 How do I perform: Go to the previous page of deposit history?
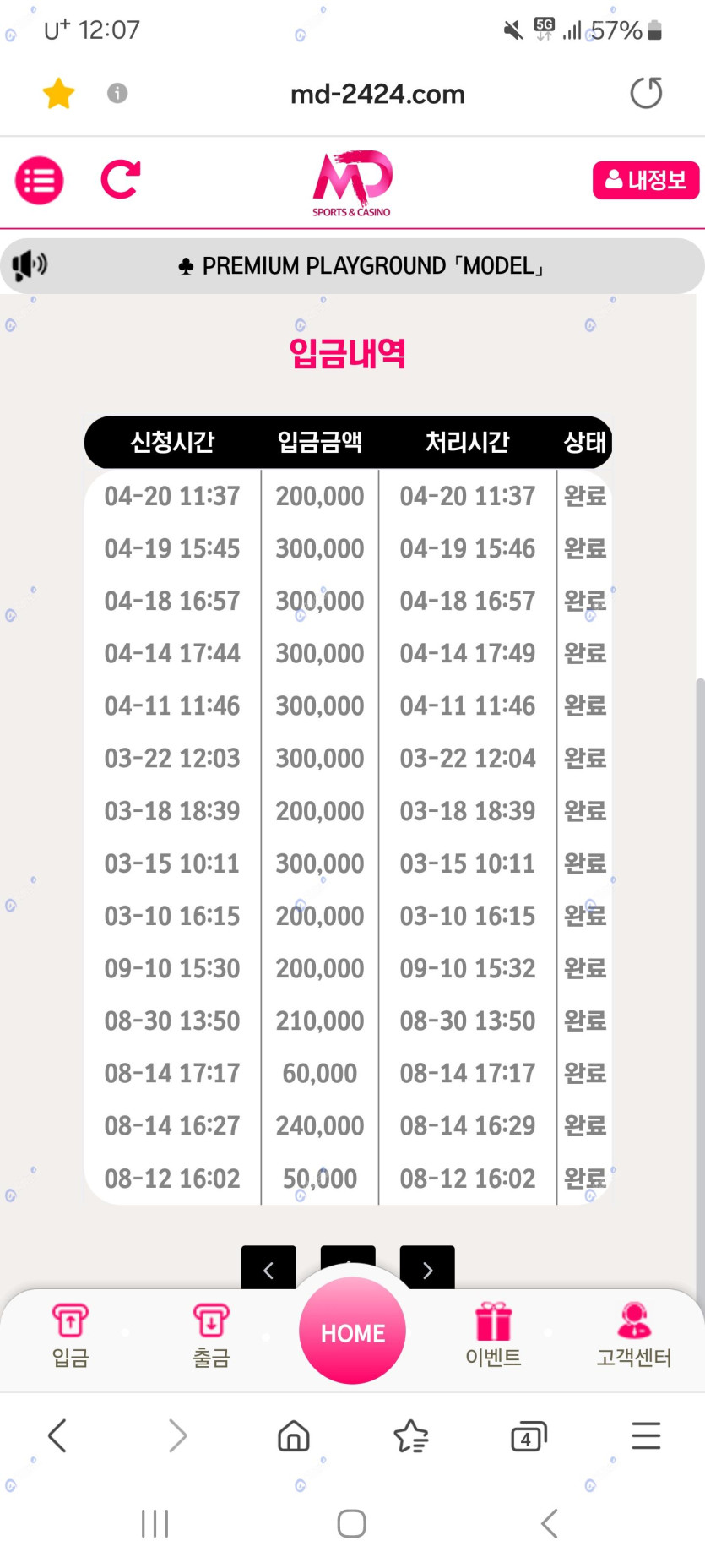pos(268,1268)
